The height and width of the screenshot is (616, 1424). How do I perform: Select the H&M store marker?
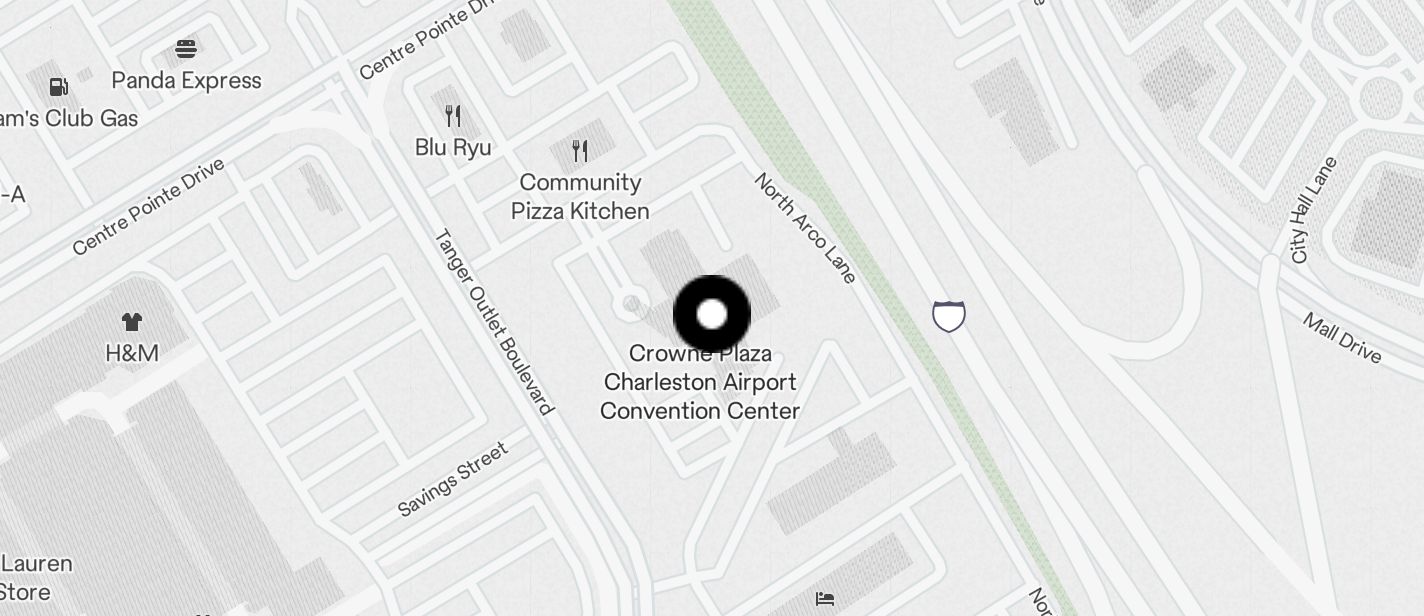point(132,322)
